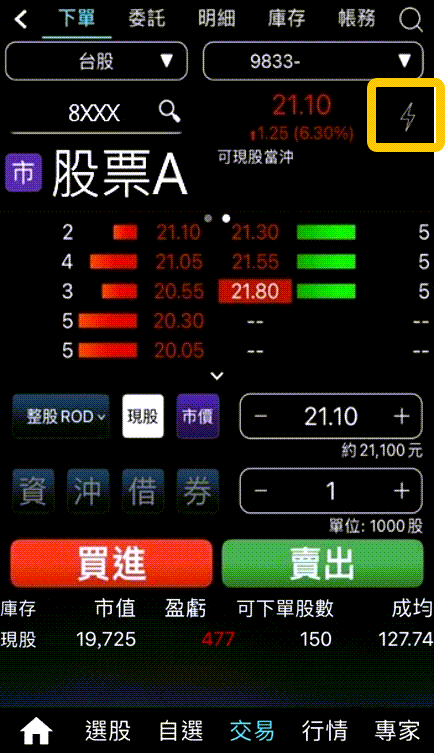Tap the 8XXX stock code field
The width and height of the screenshot is (445, 753).
click(x=96, y=113)
